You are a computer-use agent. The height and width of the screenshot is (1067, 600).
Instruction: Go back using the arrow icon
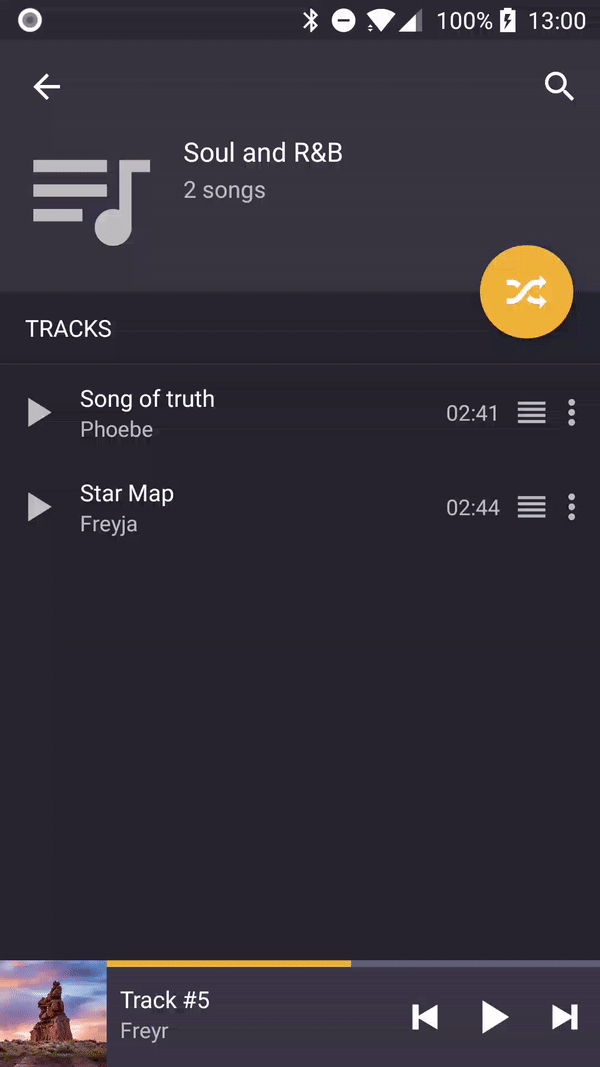click(47, 87)
